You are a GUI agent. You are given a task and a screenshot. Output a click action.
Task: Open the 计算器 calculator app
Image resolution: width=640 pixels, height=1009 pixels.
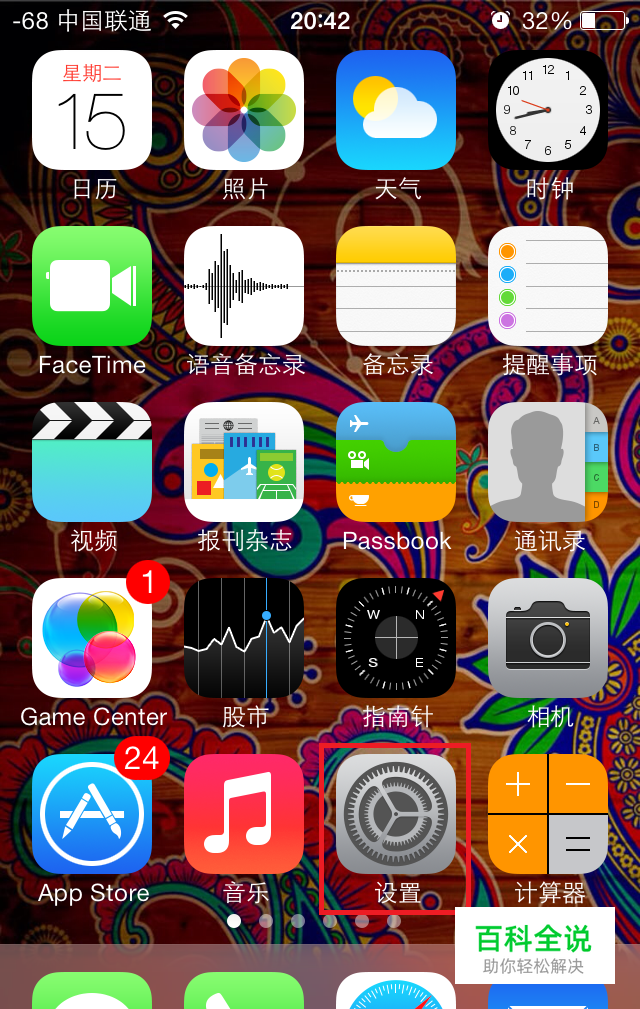click(x=548, y=814)
